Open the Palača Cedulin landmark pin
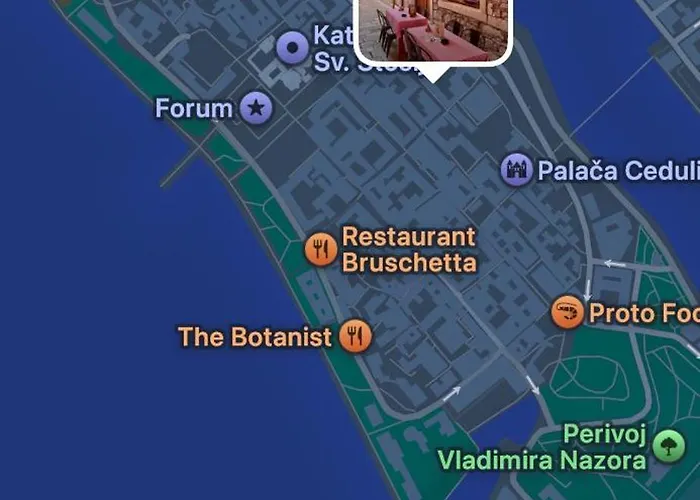 coord(516,170)
